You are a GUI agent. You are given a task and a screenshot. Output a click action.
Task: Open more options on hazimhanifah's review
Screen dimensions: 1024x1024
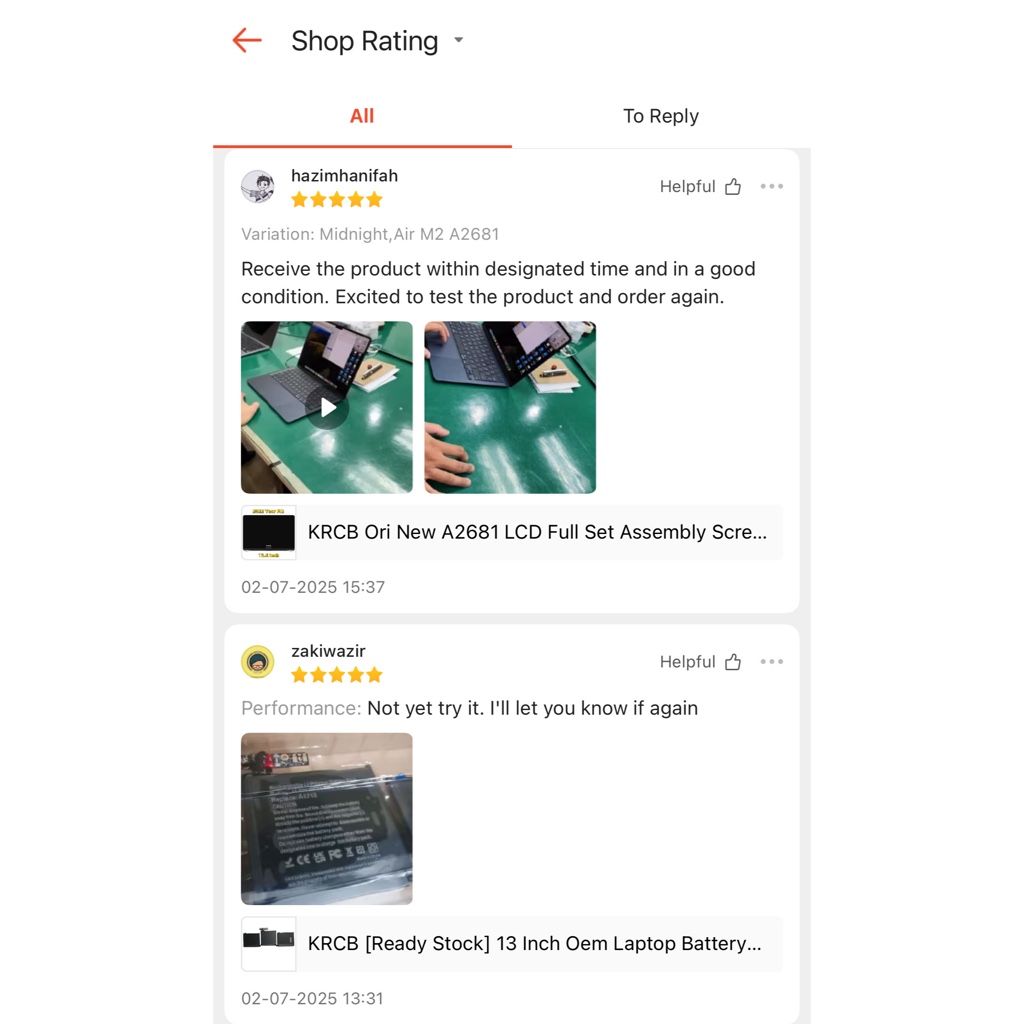(x=771, y=187)
